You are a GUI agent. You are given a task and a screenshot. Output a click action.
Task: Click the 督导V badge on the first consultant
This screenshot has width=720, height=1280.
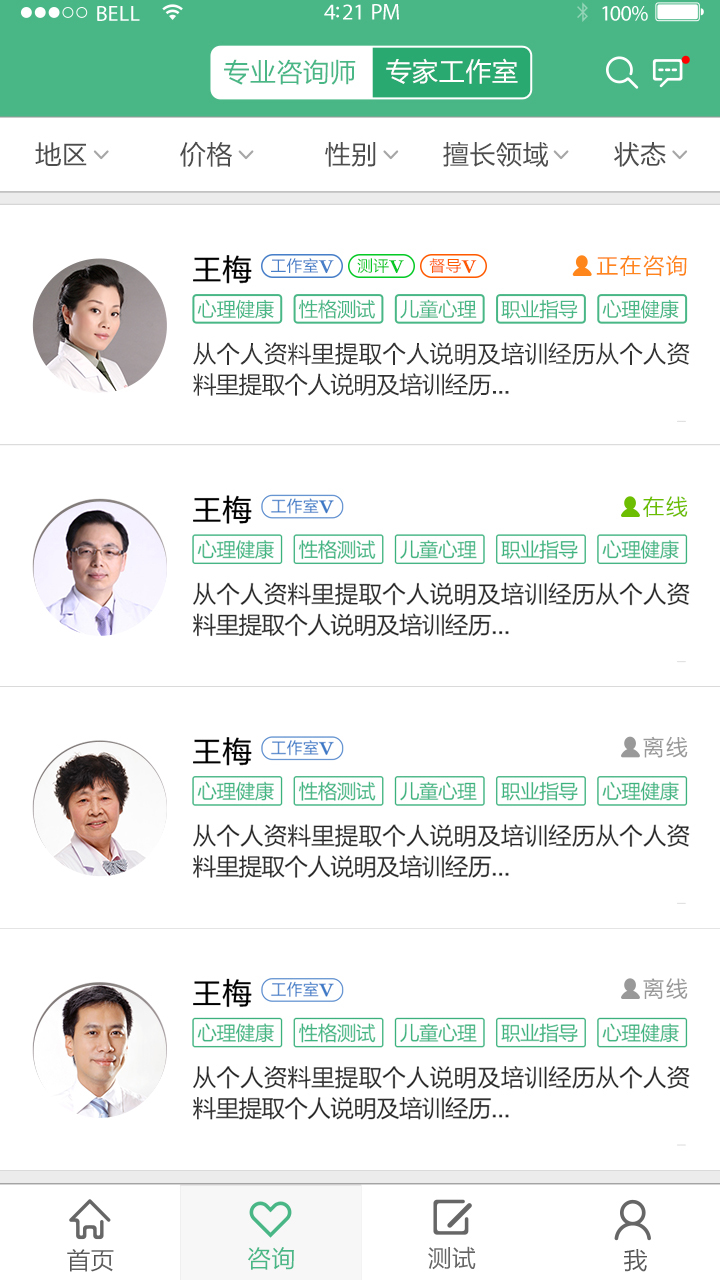coord(452,266)
